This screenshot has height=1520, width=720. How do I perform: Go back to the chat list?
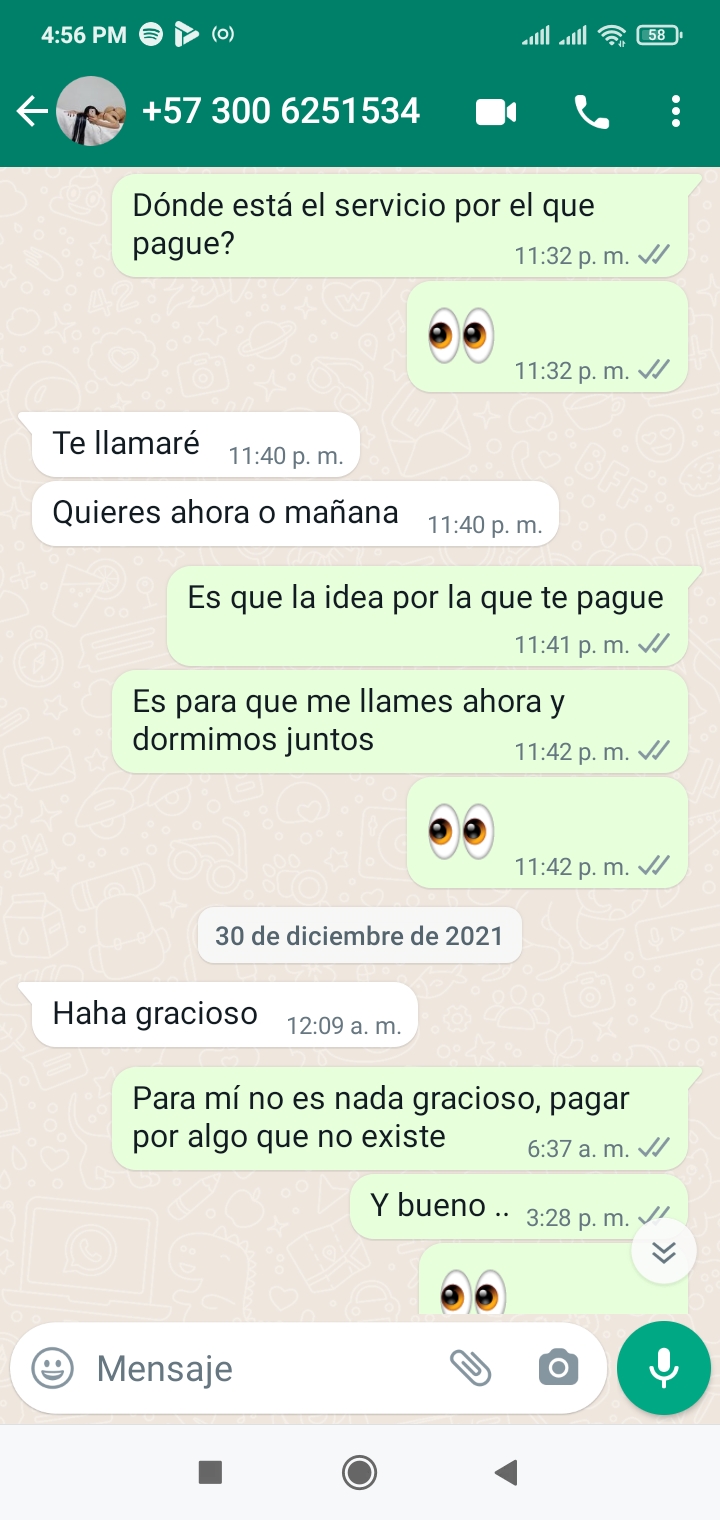[x=32, y=111]
